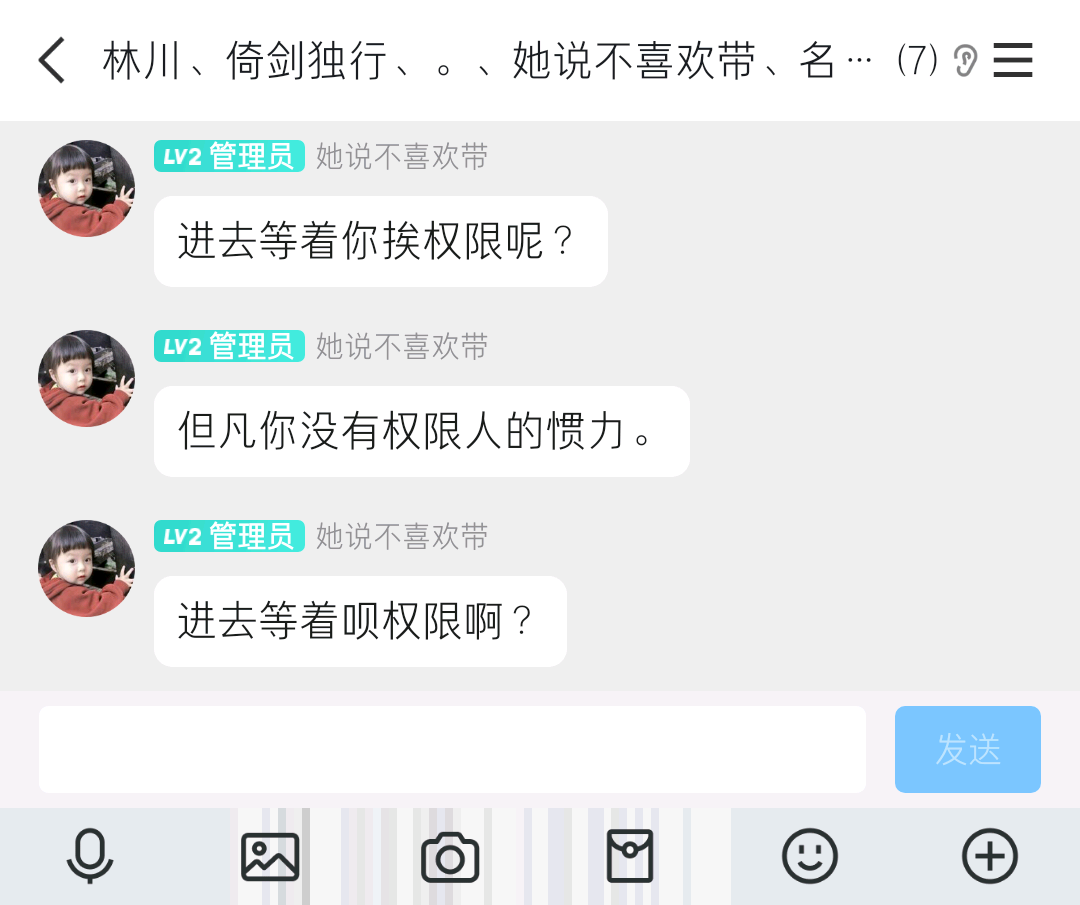1080x905 pixels.
Task: Go back from the group chat
Action: tap(52, 61)
